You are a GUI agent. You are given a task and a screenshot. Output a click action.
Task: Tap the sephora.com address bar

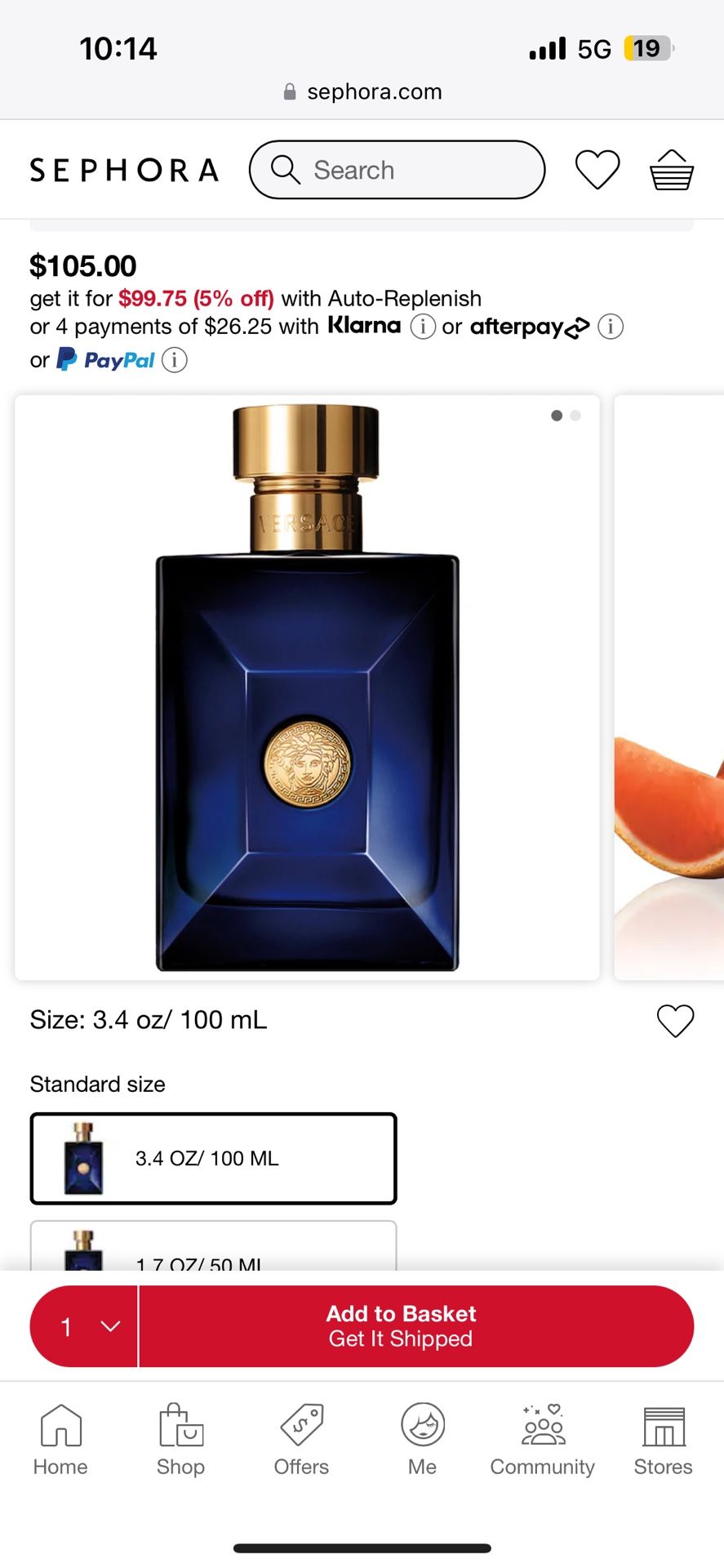[362, 91]
